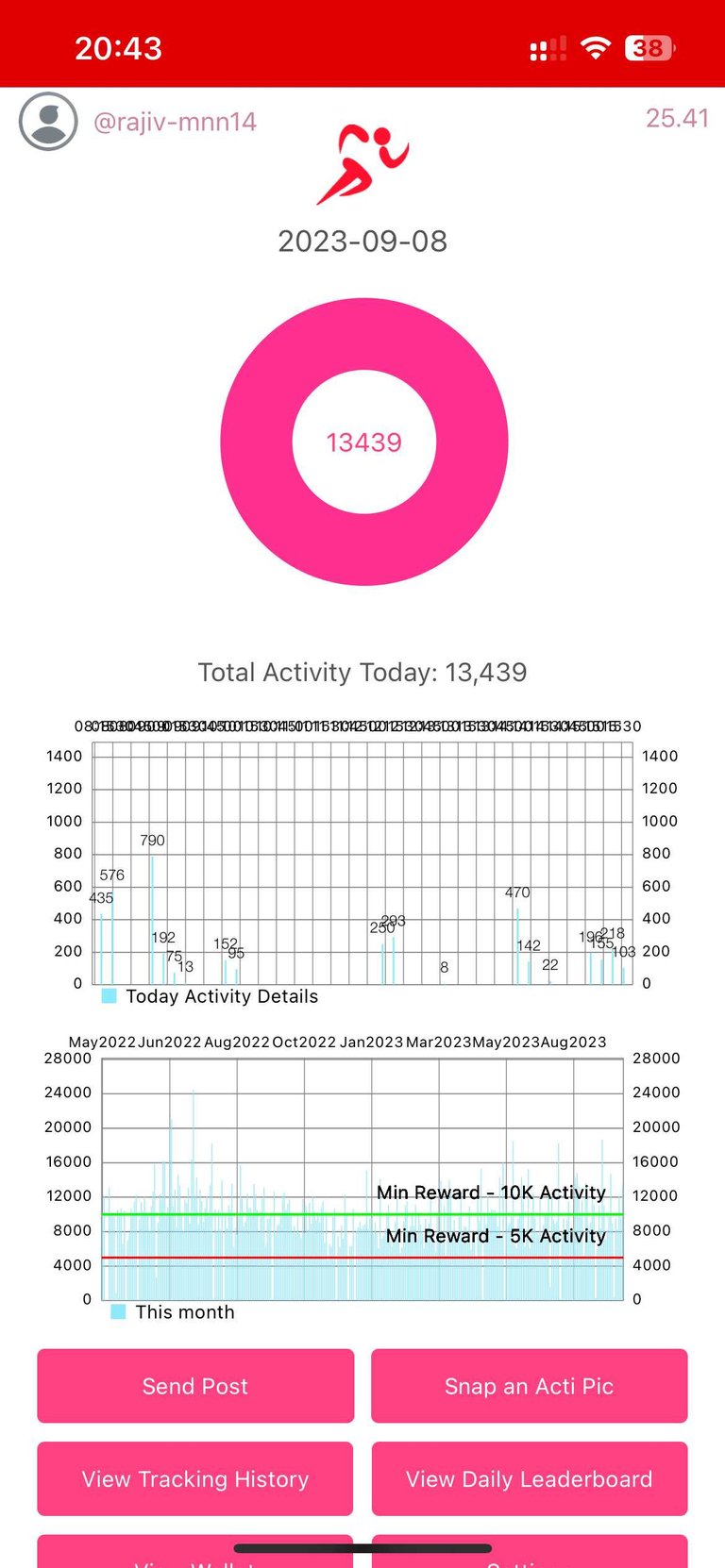Image resolution: width=725 pixels, height=1568 pixels.
Task: Open View Daily Leaderboard
Action: point(529,1478)
